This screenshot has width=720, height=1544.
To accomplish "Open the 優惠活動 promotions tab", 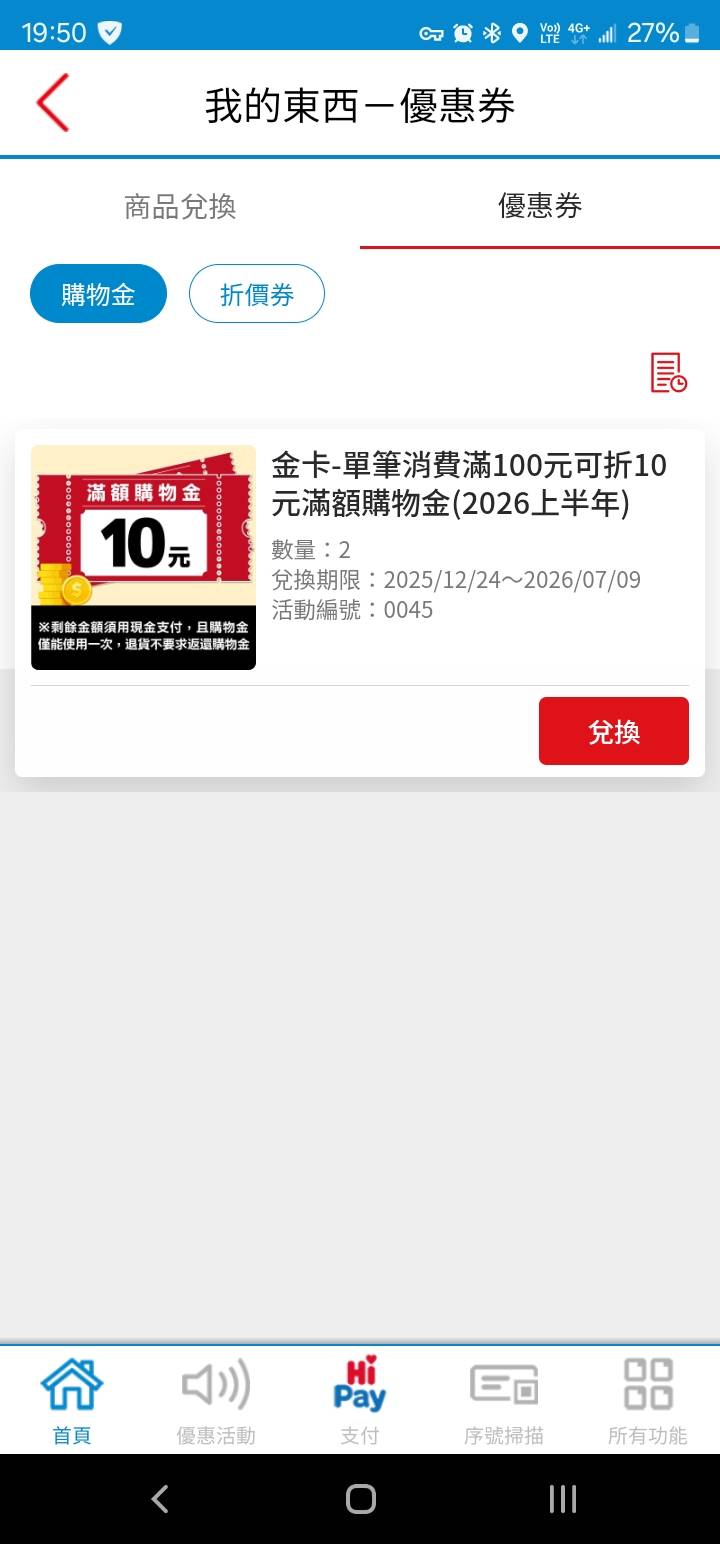I will (x=216, y=1401).
